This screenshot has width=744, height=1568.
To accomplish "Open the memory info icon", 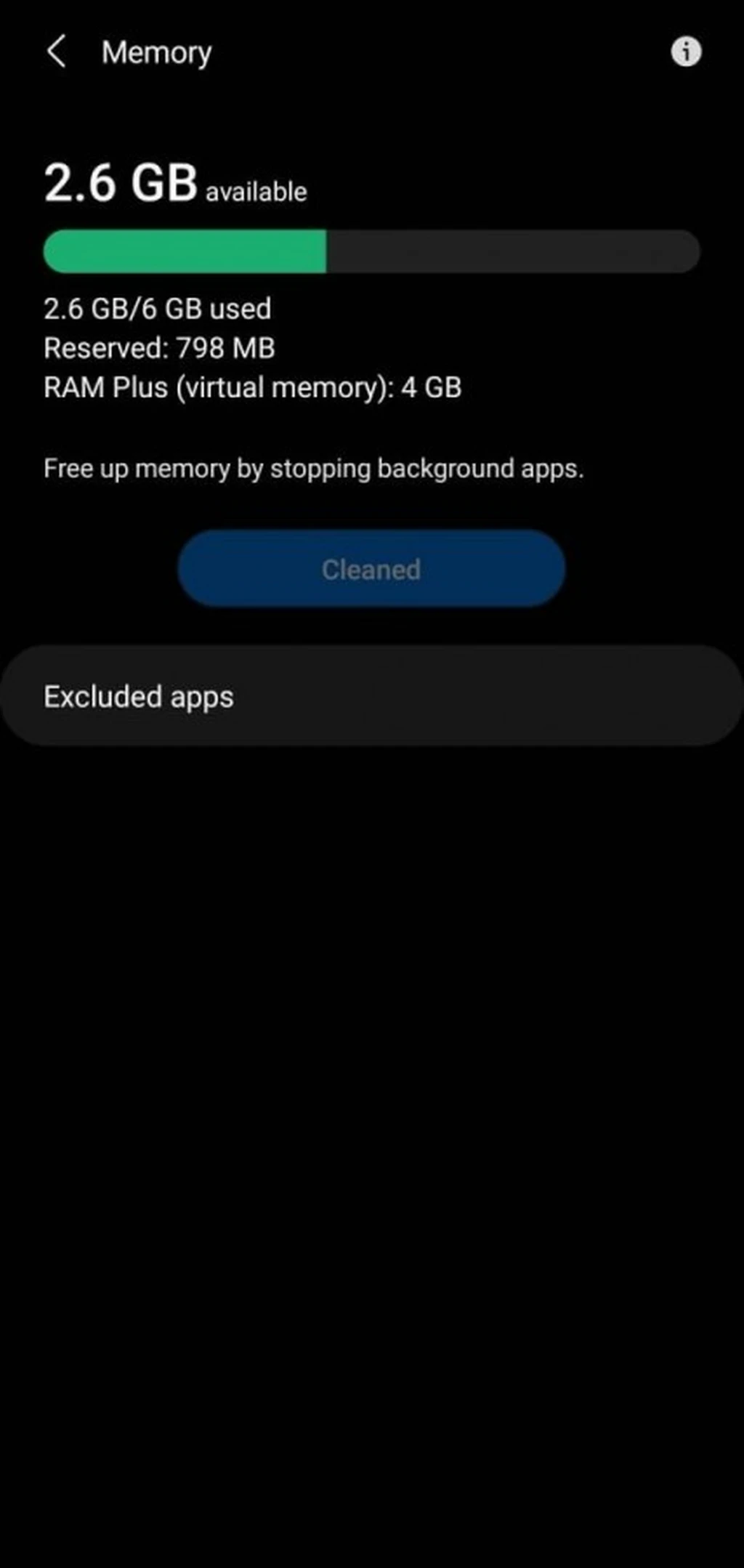I will (x=686, y=52).
